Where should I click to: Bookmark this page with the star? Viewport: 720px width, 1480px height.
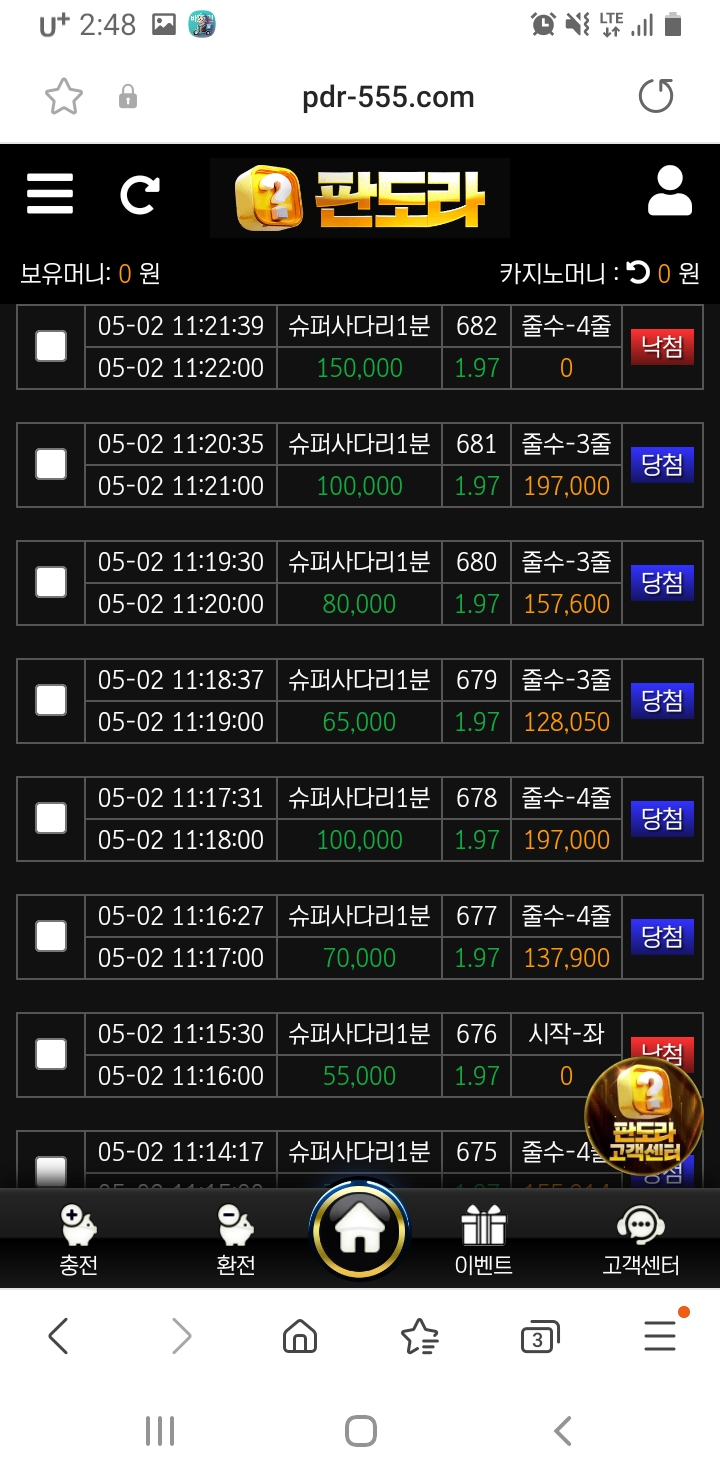(x=64, y=97)
